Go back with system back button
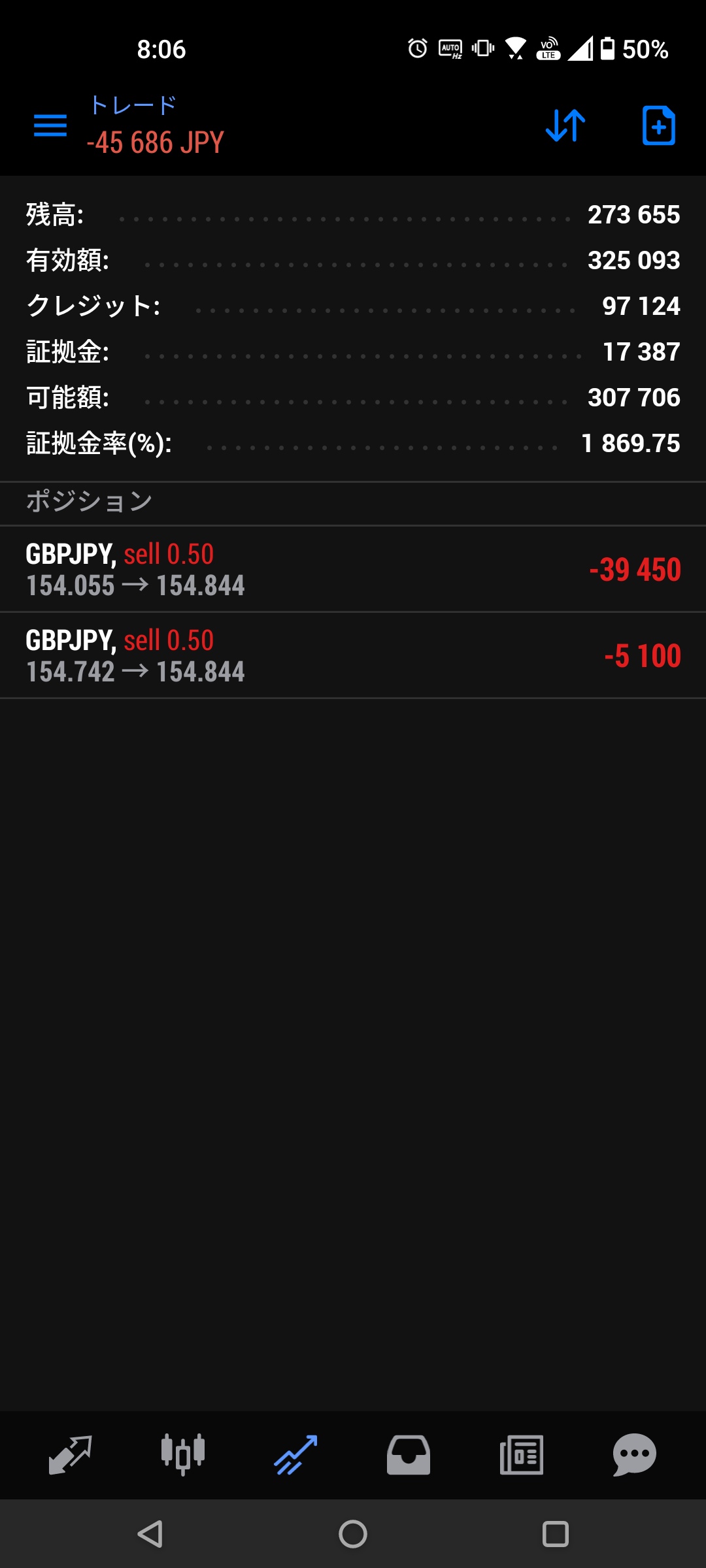 tap(150, 1534)
